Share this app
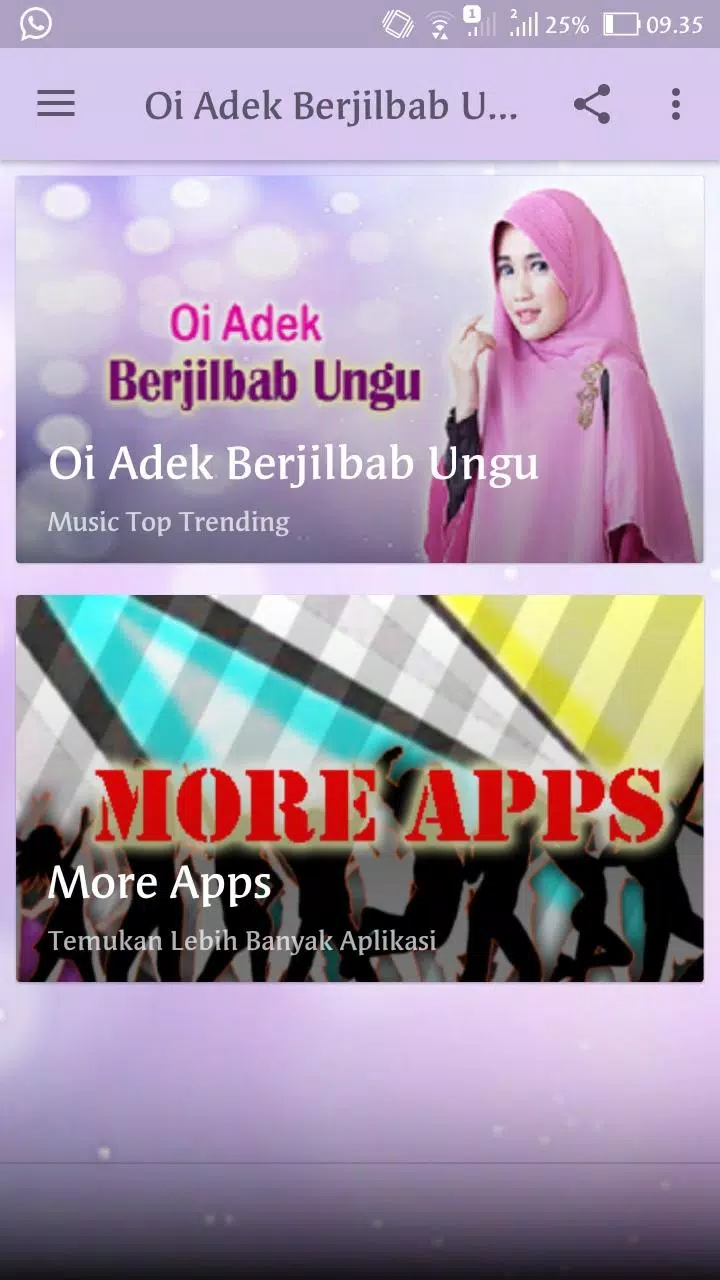The width and height of the screenshot is (720, 1280). pyautogui.click(x=592, y=104)
